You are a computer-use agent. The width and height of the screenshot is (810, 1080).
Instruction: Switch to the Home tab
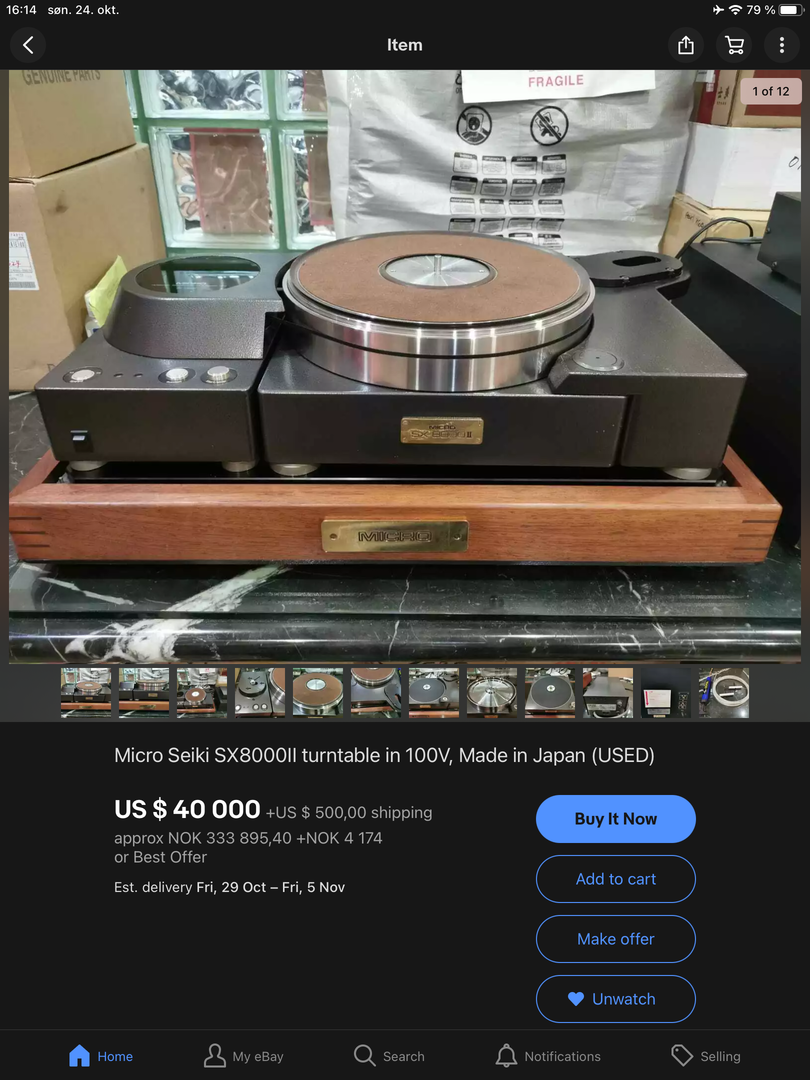(x=100, y=1056)
